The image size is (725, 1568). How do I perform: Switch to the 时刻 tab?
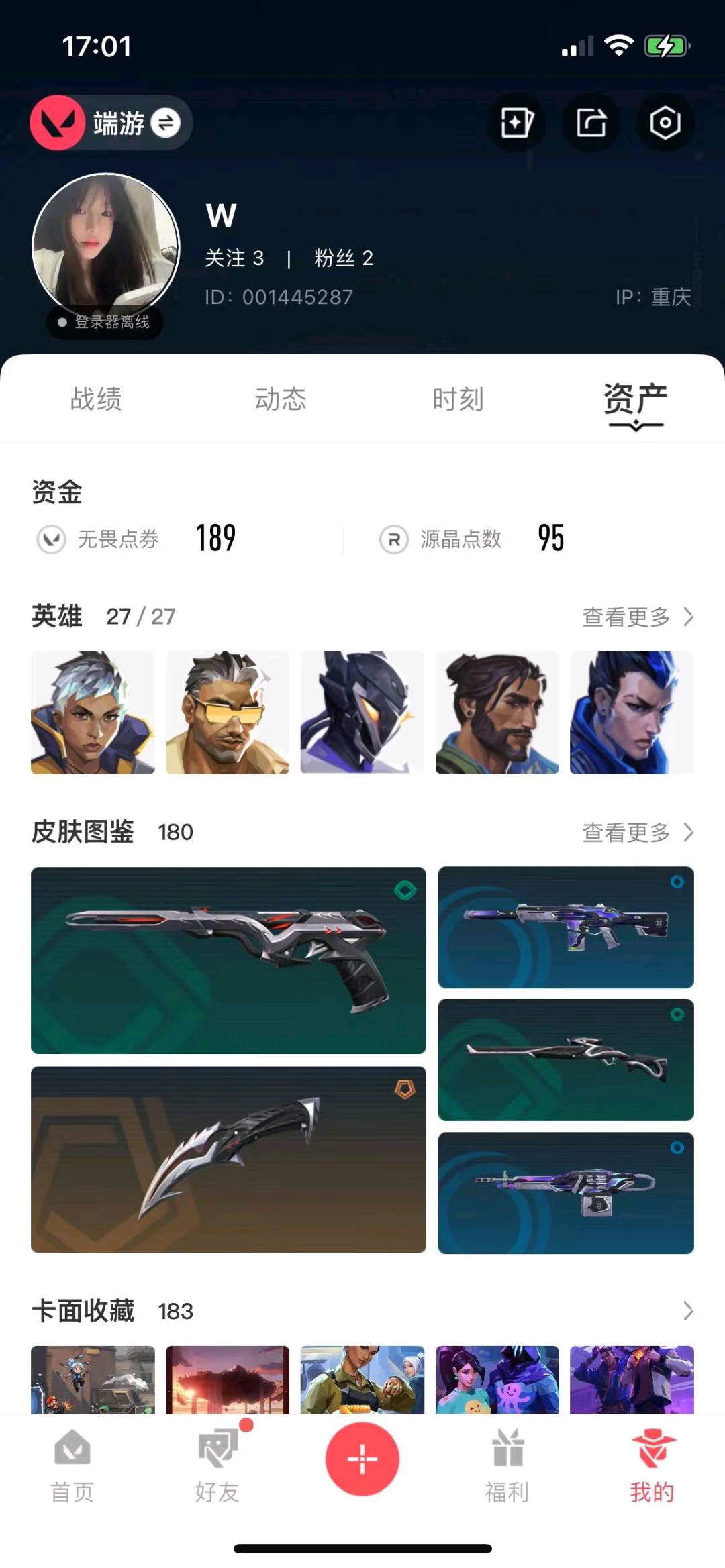click(x=458, y=399)
